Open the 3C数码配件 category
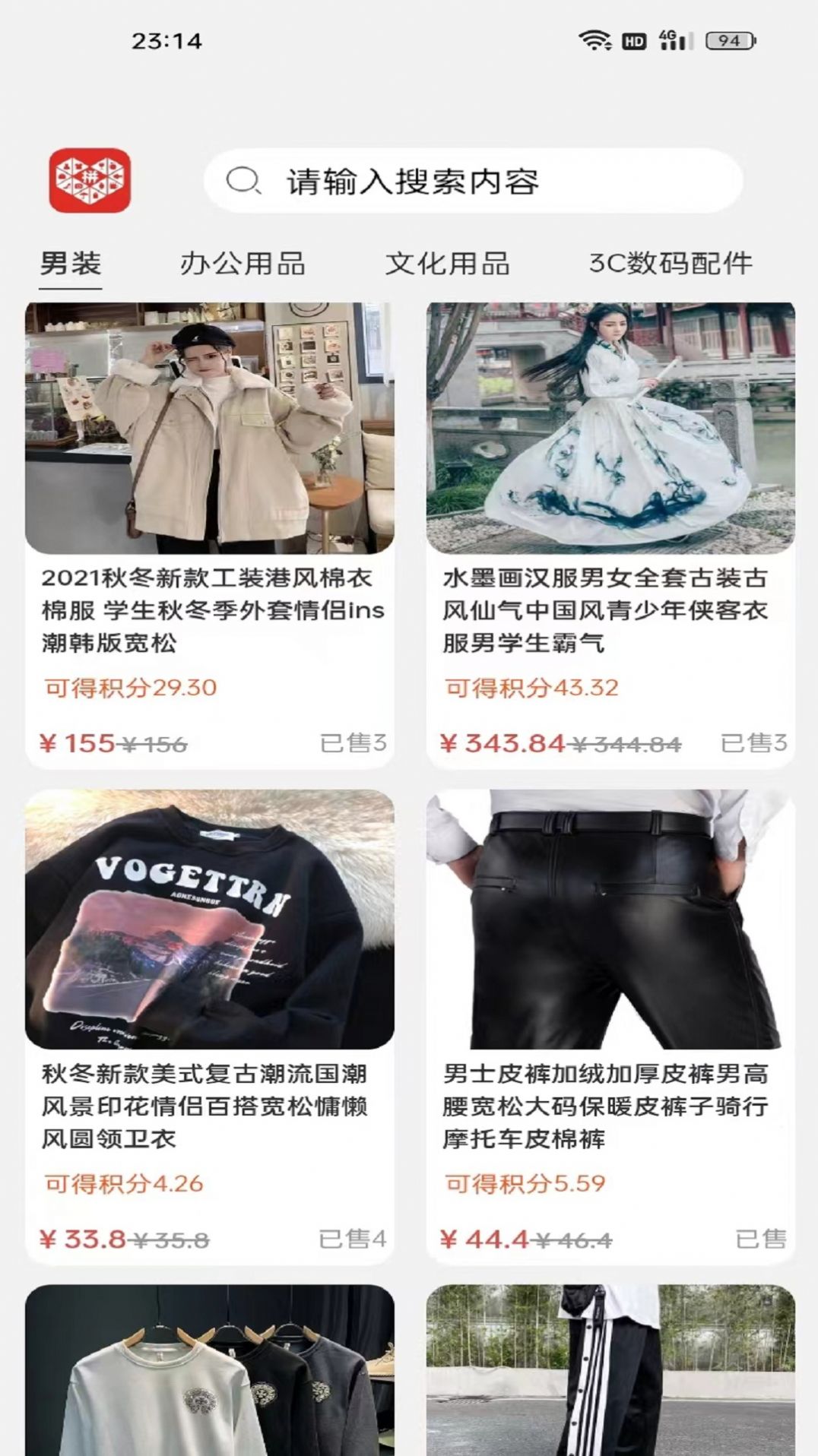The width and height of the screenshot is (818, 1456). point(671,264)
